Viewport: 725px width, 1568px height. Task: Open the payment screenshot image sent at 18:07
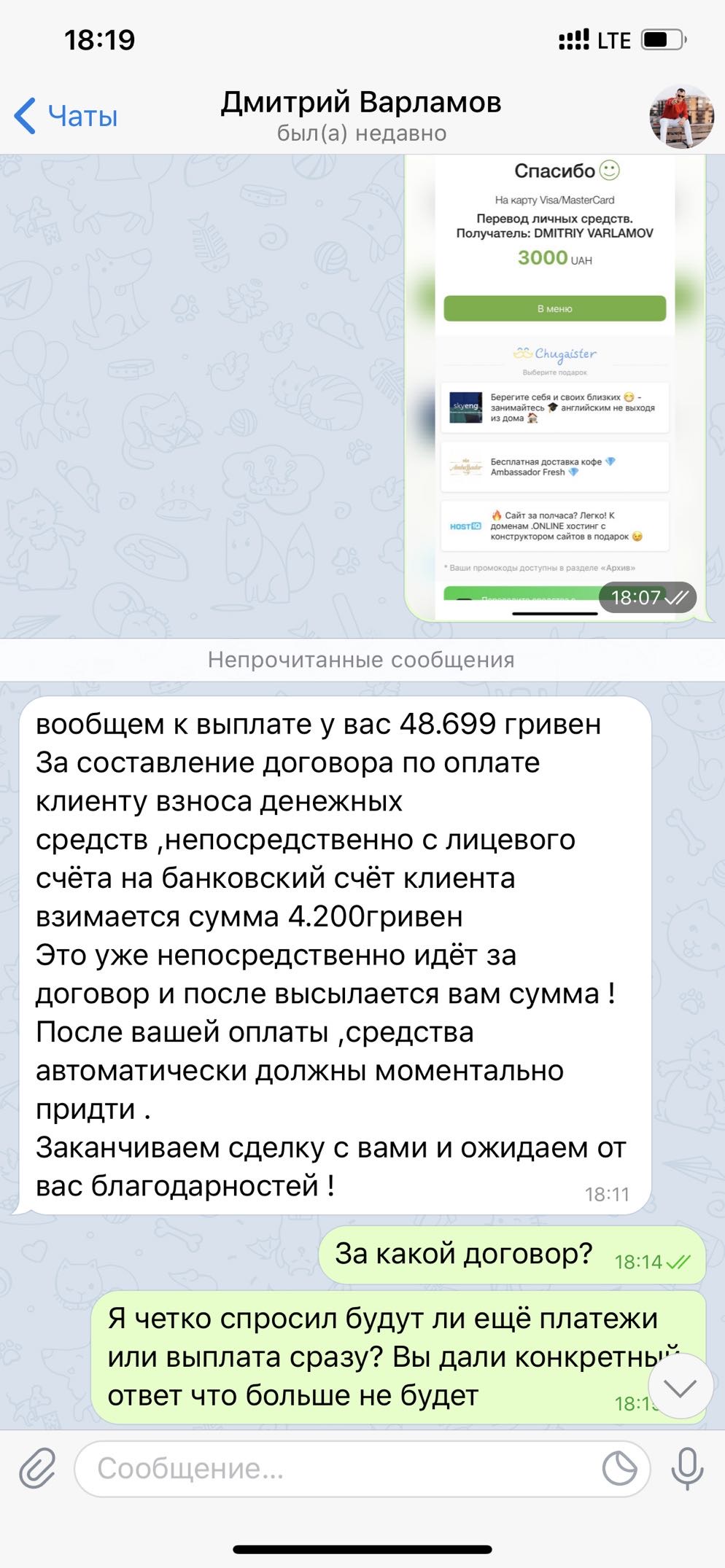click(555, 388)
